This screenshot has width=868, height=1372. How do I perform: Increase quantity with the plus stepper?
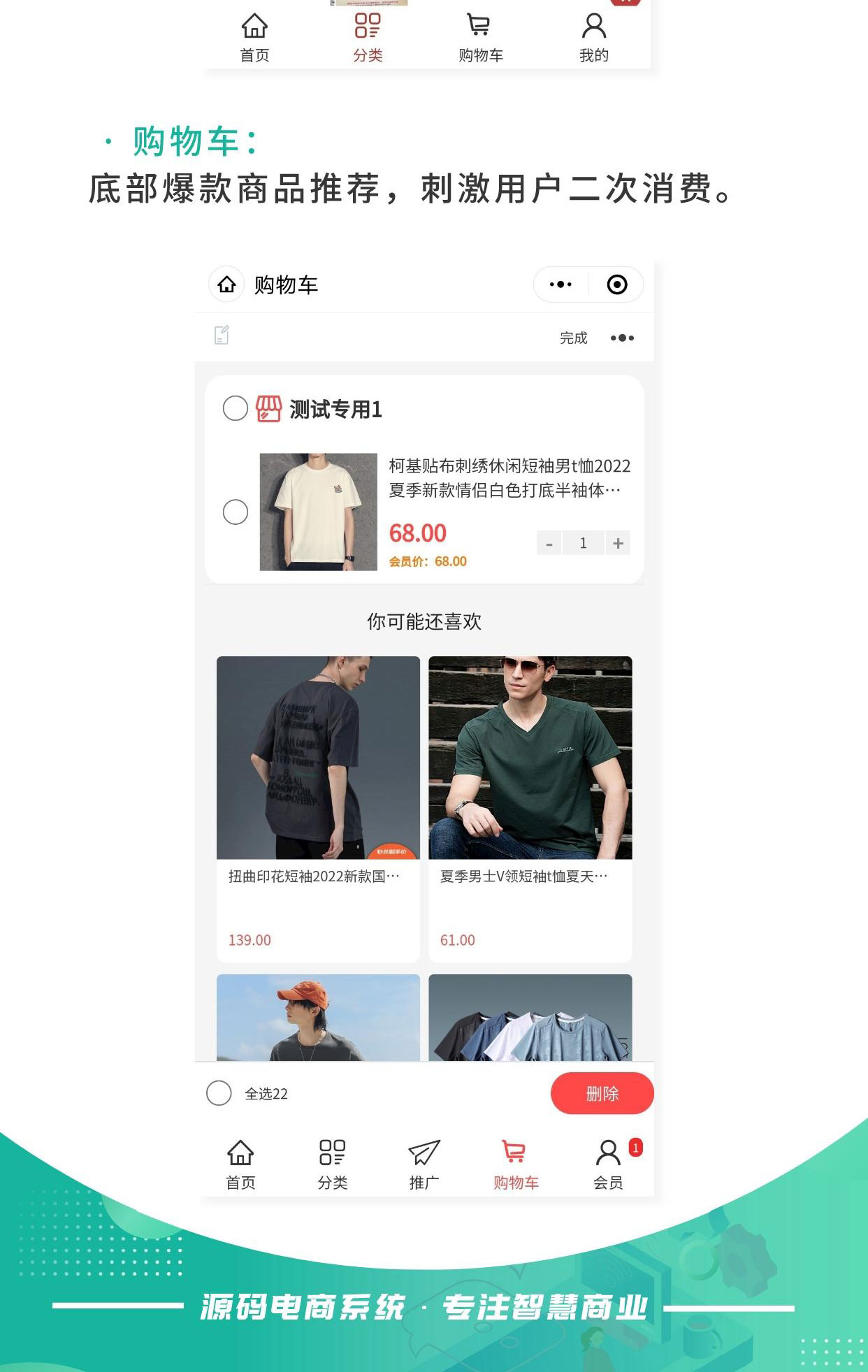pos(617,542)
